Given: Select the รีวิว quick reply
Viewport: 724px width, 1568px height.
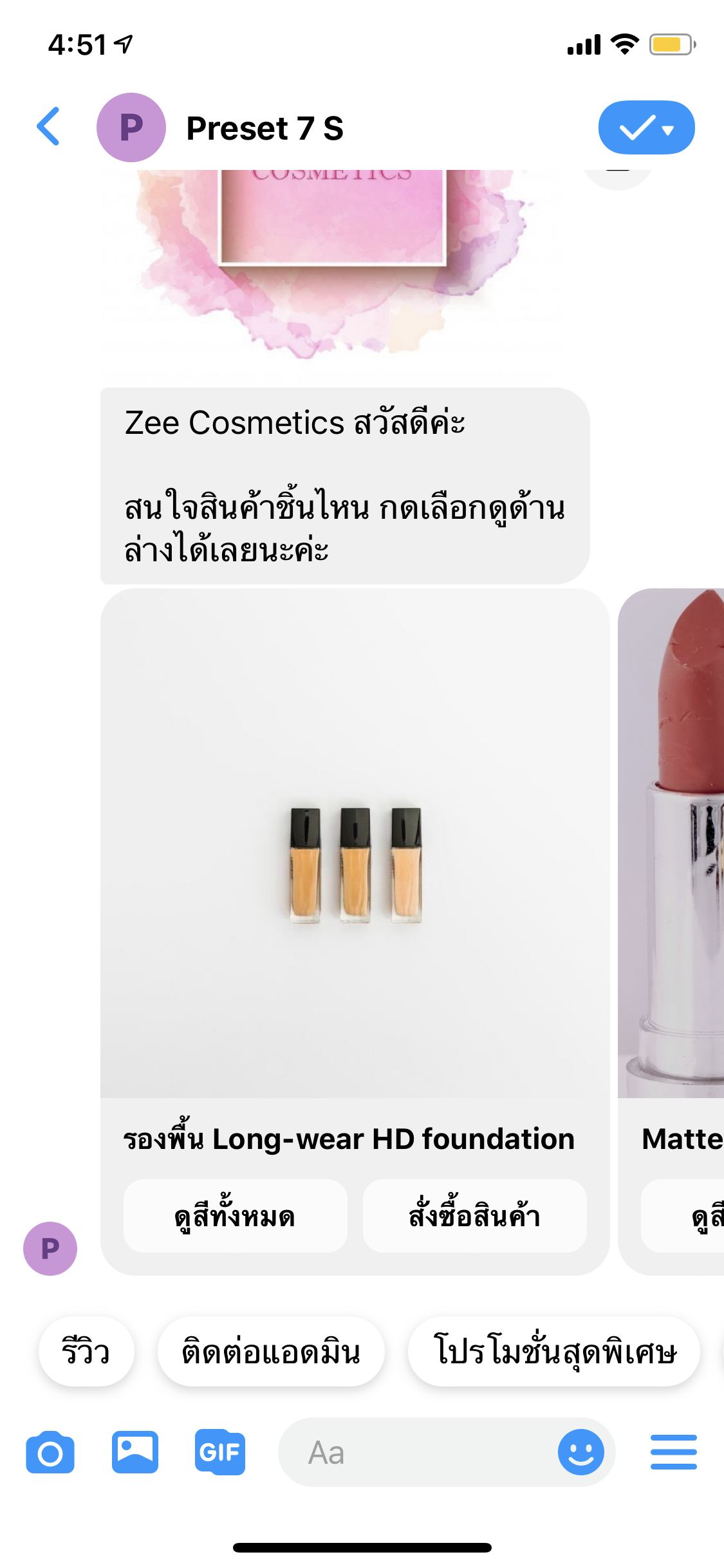Looking at the screenshot, I should point(86,1351).
